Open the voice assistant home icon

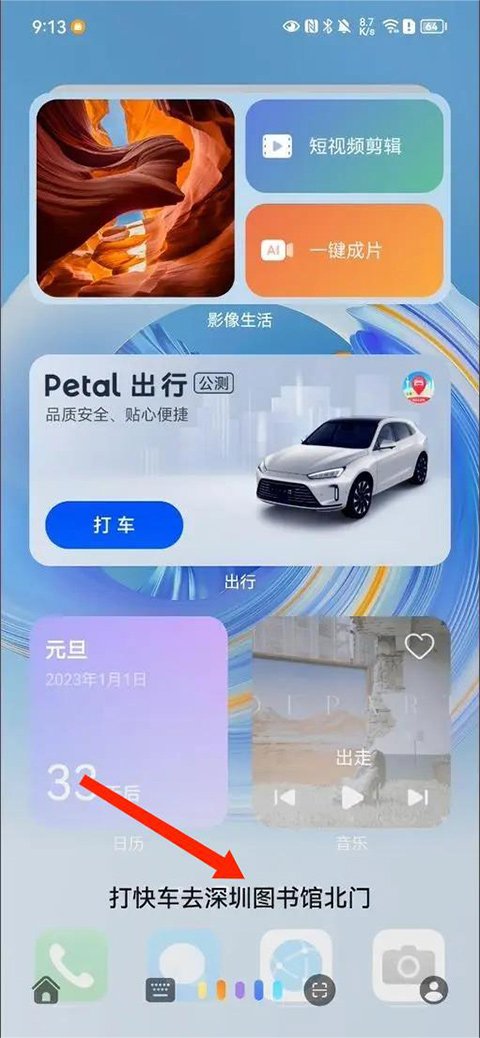tap(46, 990)
